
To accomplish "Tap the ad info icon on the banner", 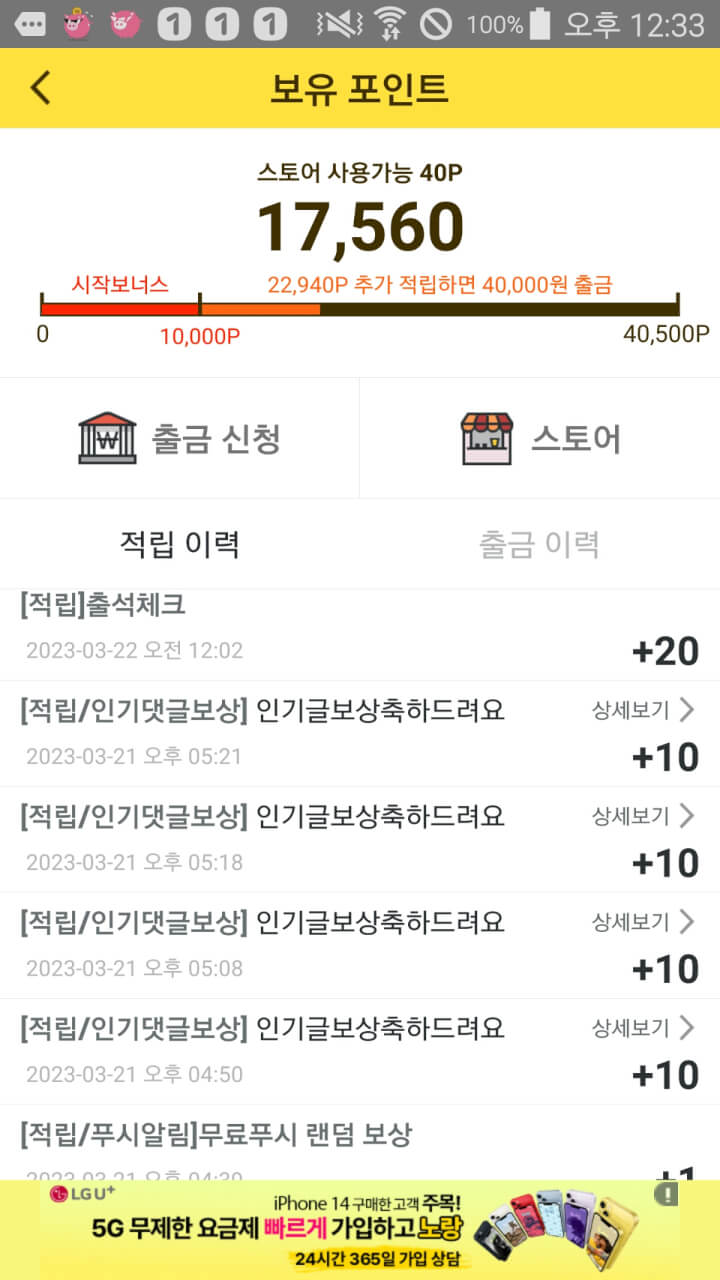I will coord(666,1194).
